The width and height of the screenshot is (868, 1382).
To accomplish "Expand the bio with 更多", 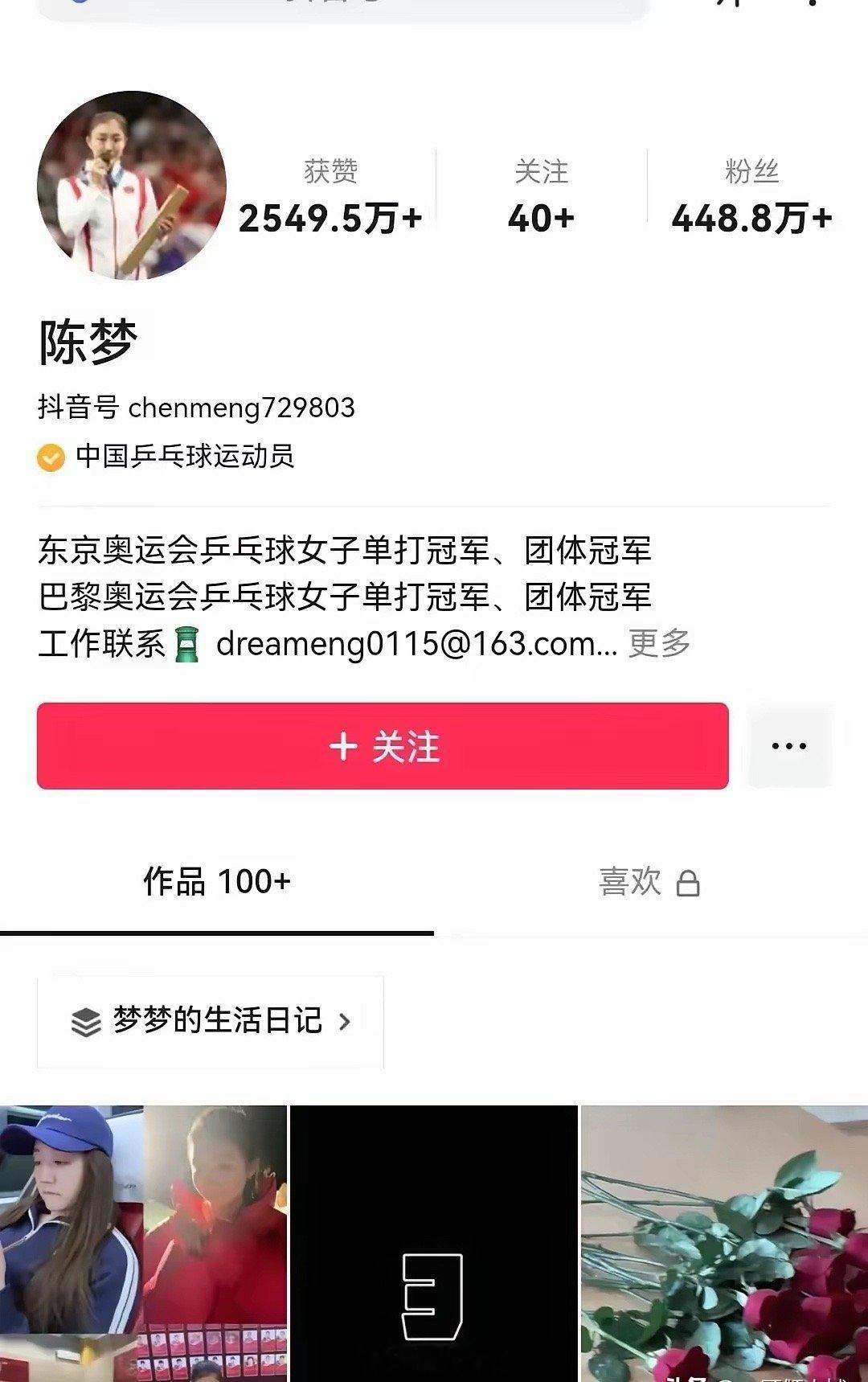I will 659,643.
